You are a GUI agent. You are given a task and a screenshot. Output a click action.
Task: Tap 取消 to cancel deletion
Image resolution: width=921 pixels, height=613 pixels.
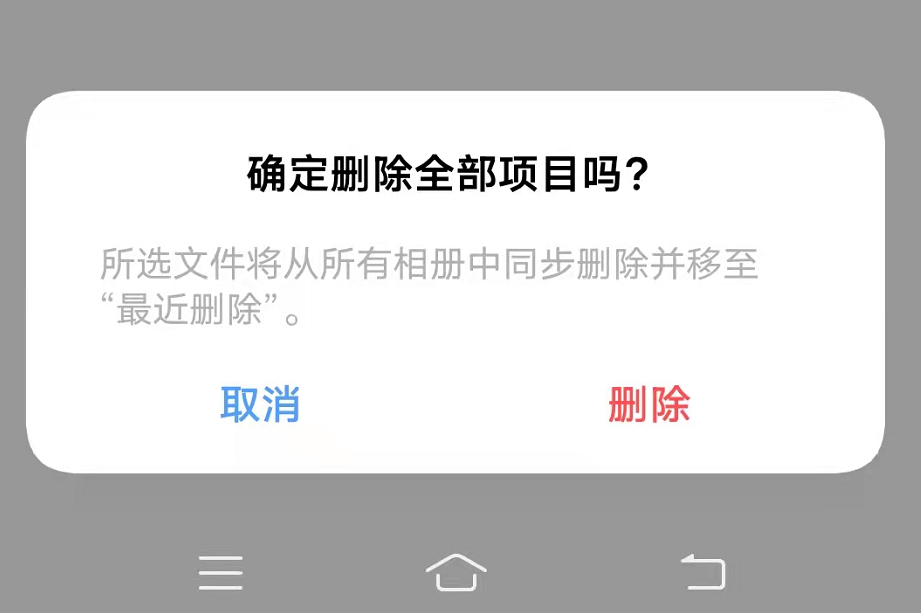260,404
